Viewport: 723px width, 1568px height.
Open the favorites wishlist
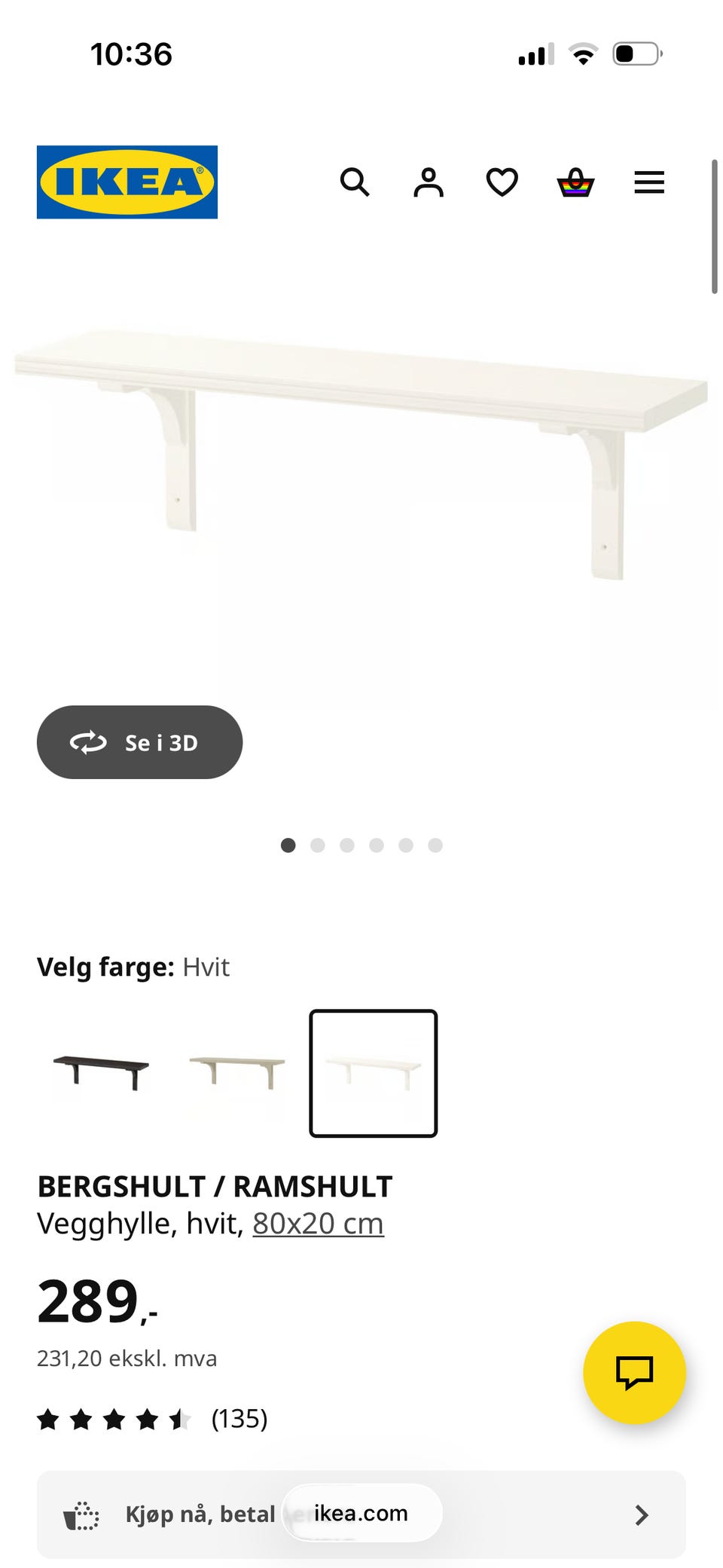coord(500,182)
